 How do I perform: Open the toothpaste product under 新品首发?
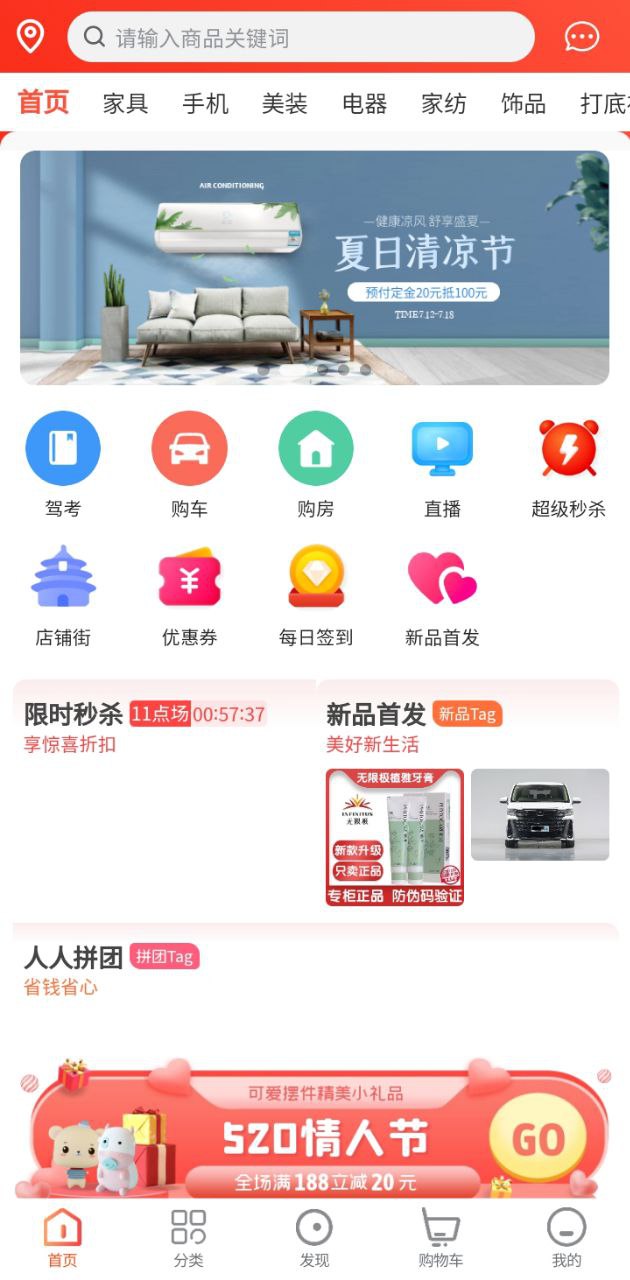coord(394,837)
